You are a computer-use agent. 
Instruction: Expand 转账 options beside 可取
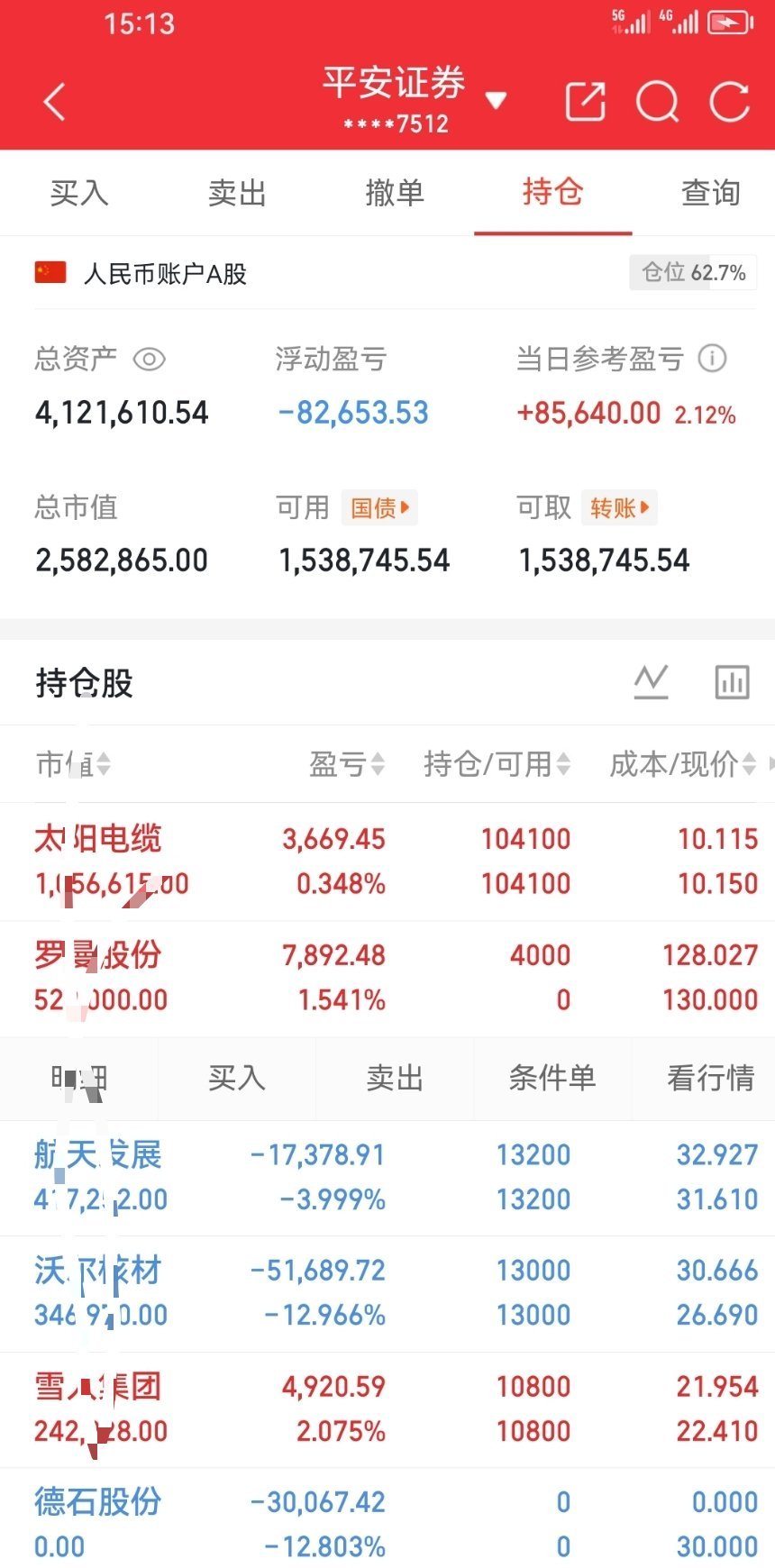(619, 507)
